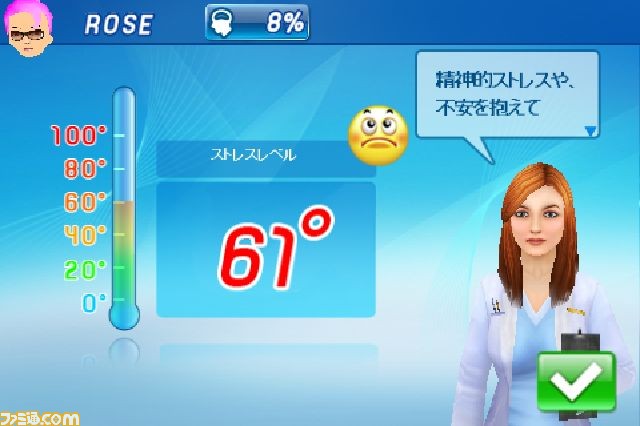The image size is (640, 426).
Task: Confirm with the green checkmark button
Action: coord(575,381)
